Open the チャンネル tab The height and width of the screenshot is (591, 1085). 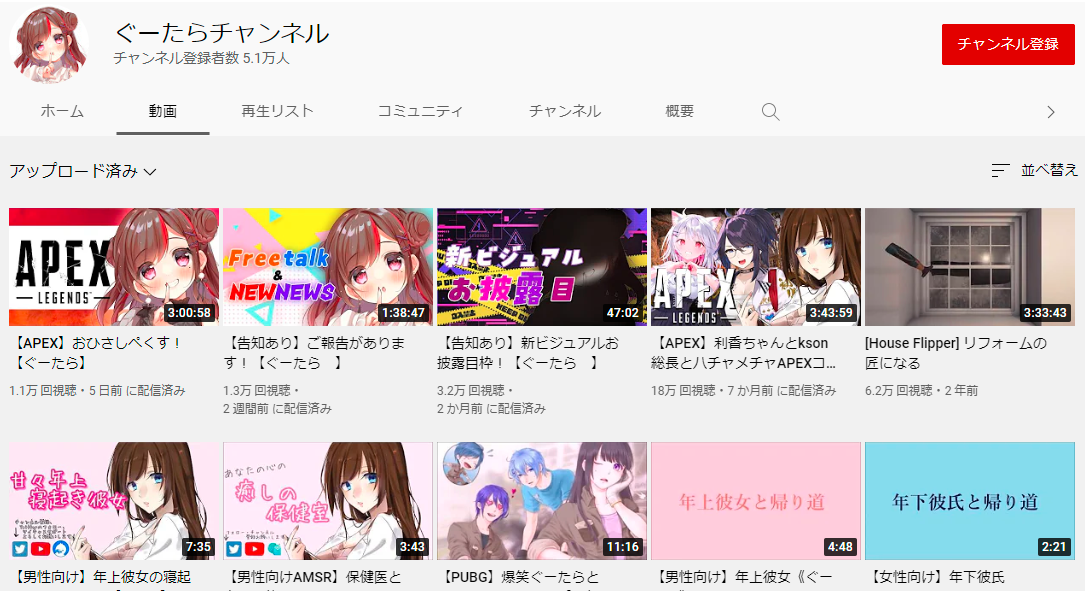point(565,111)
